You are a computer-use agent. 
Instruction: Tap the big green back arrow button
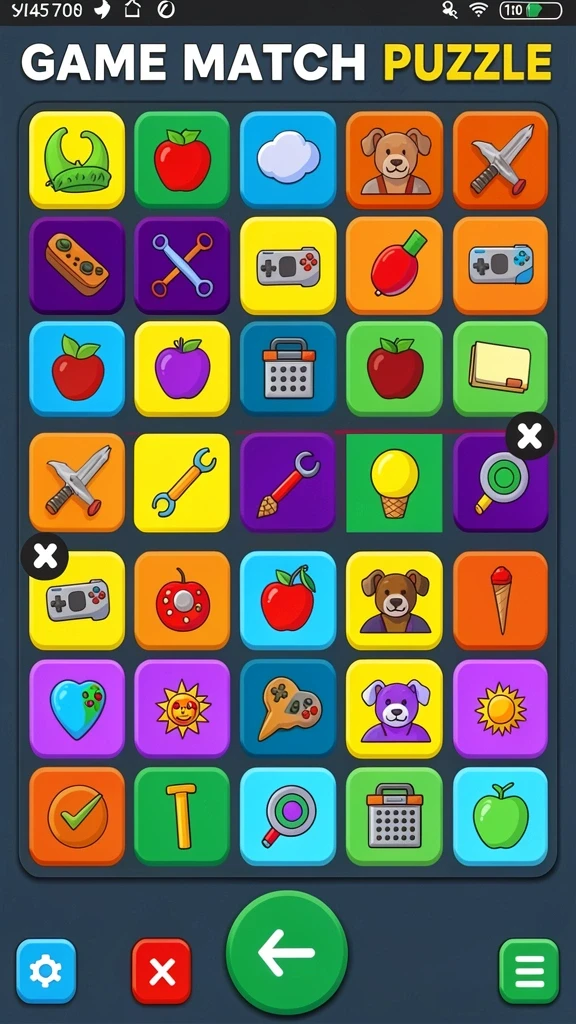287,952
